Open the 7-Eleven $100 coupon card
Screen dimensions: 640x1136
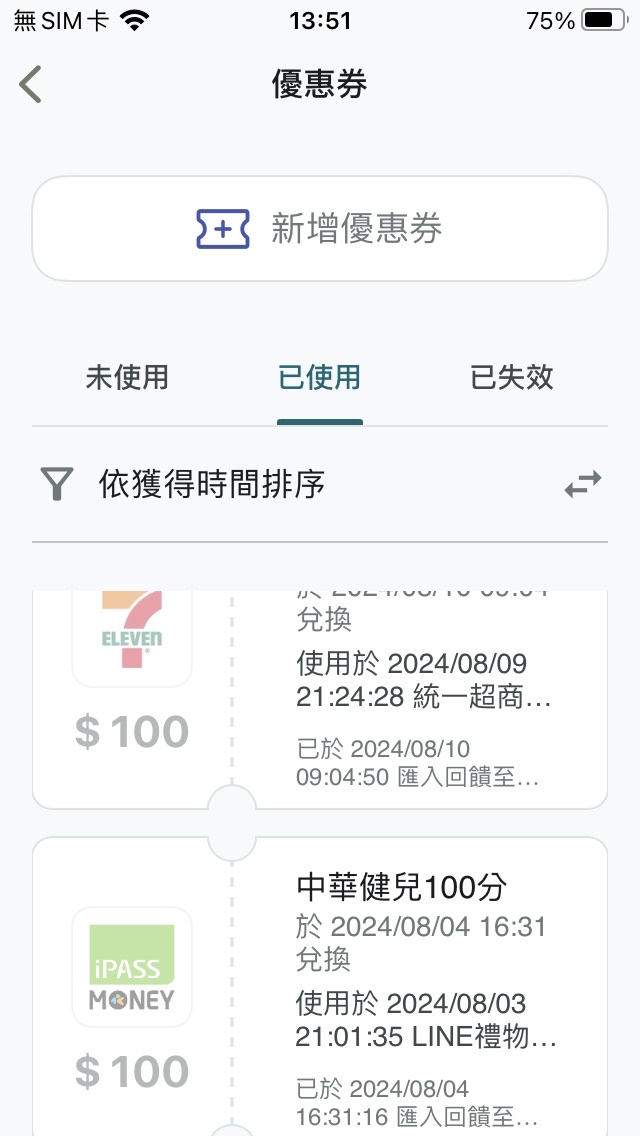pos(320,700)
